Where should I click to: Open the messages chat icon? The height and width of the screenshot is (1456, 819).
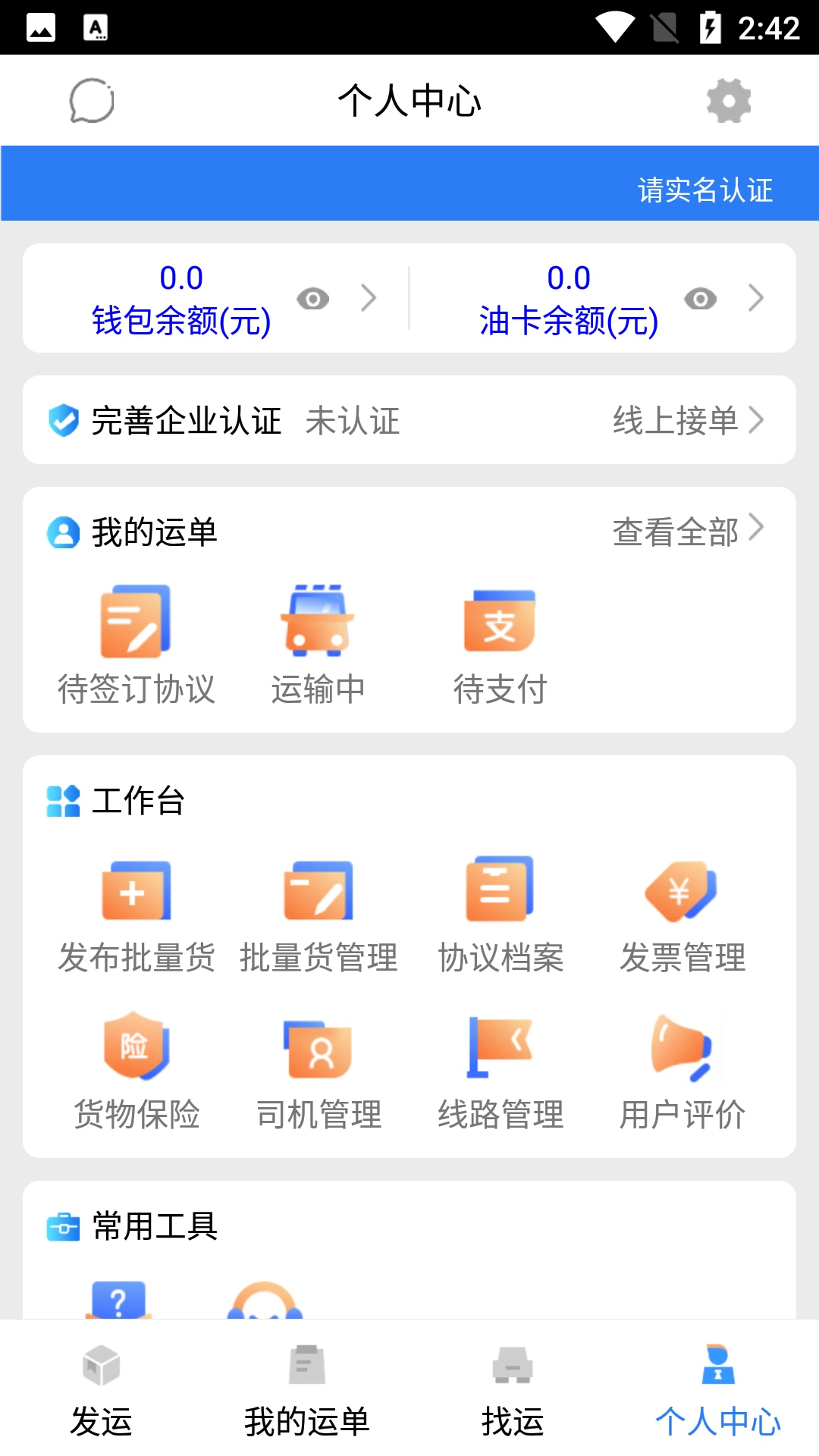[91, 100]
